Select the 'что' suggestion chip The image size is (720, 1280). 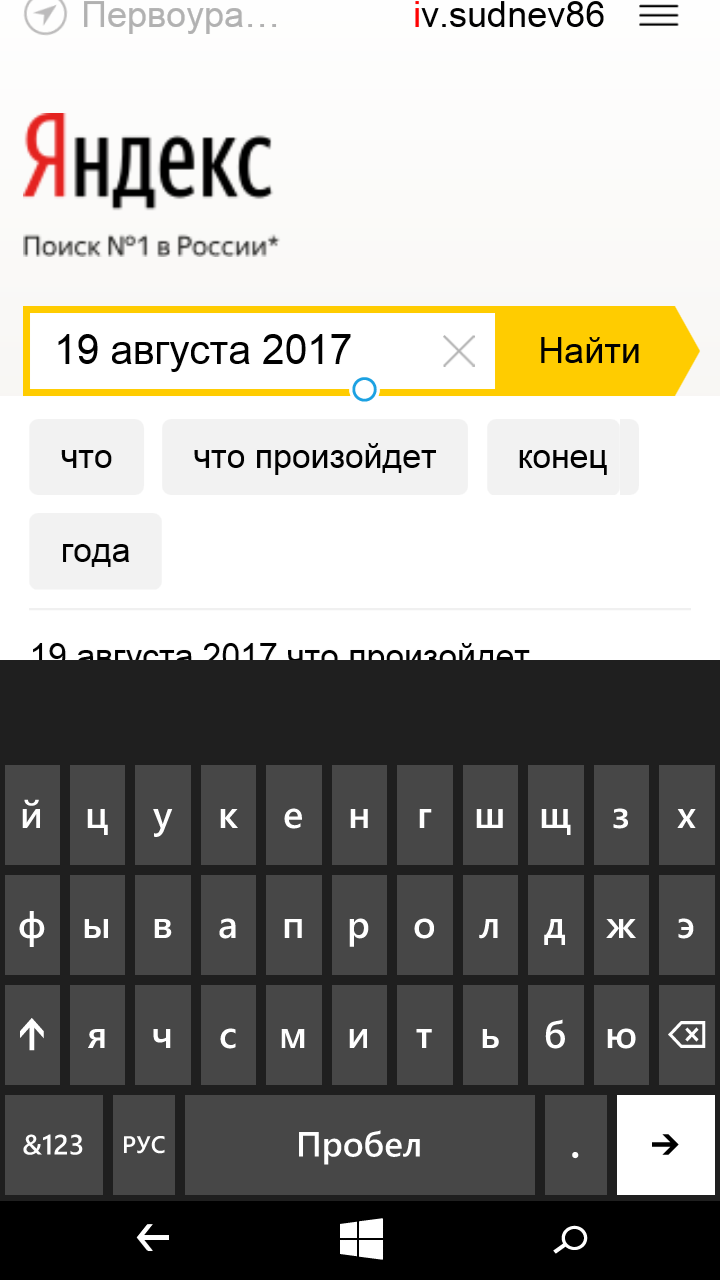tap(86, 457)
